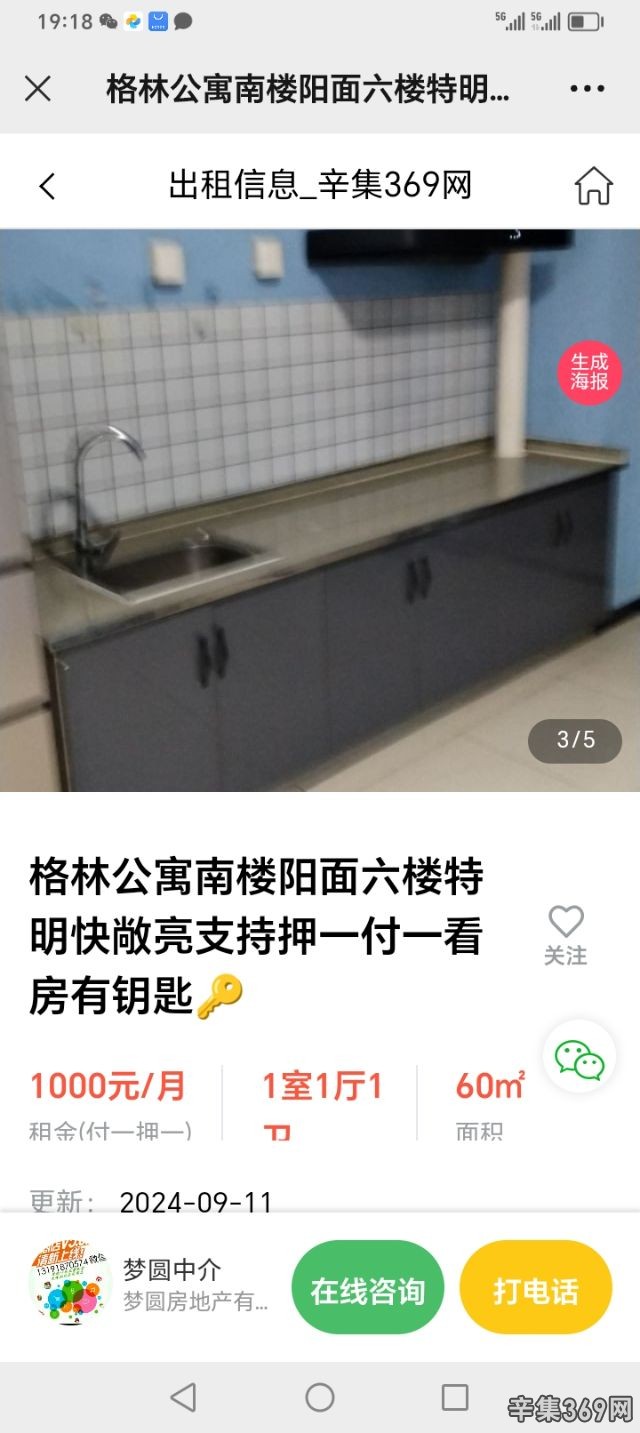
Task: Tap the system back triangle button
Action: pos(183,1397)
